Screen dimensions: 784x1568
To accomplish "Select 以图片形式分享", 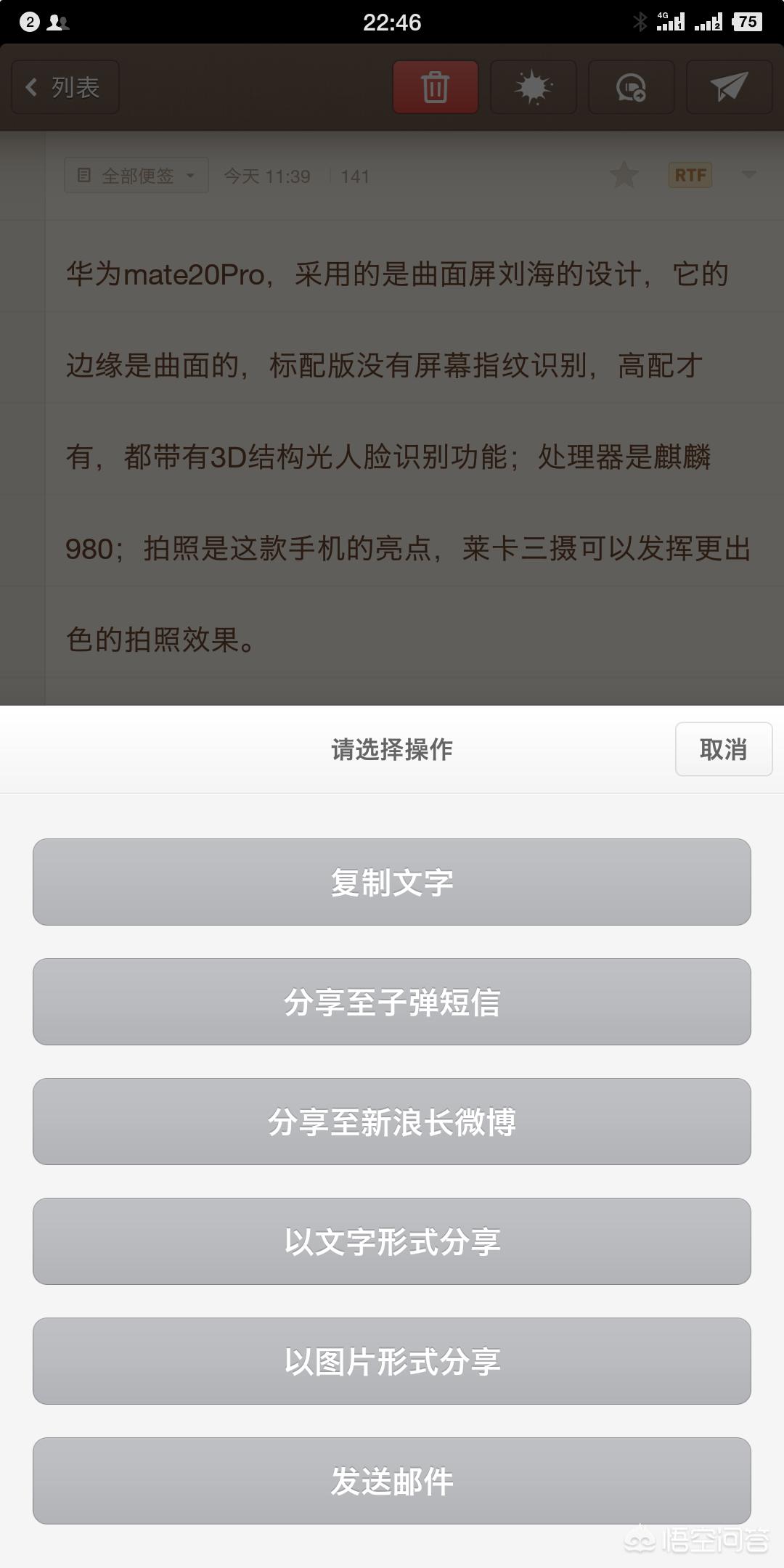I will point(392,1361).
